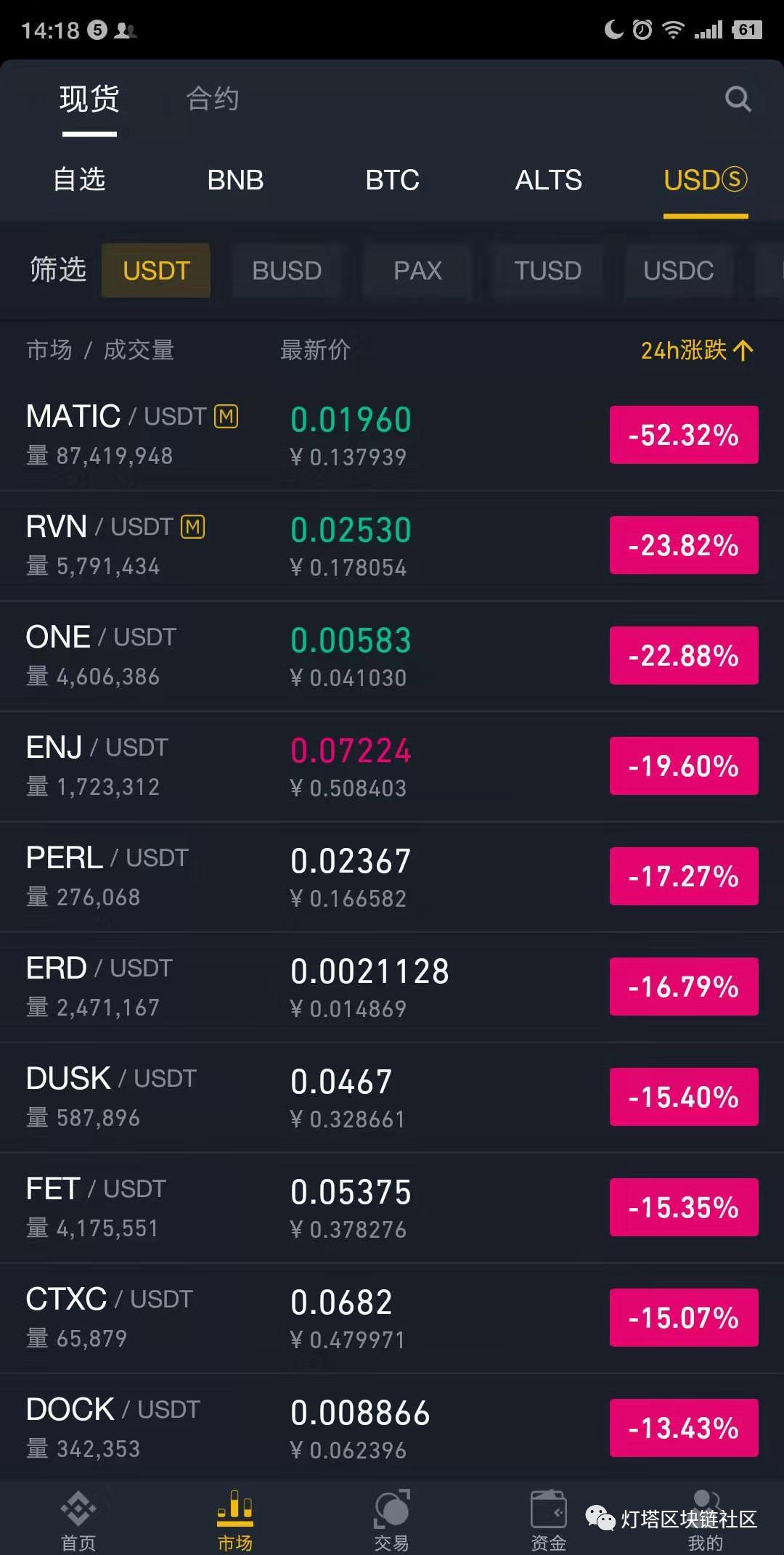
Task: Switch to the 资金 funds tab
Action: 548,1520
